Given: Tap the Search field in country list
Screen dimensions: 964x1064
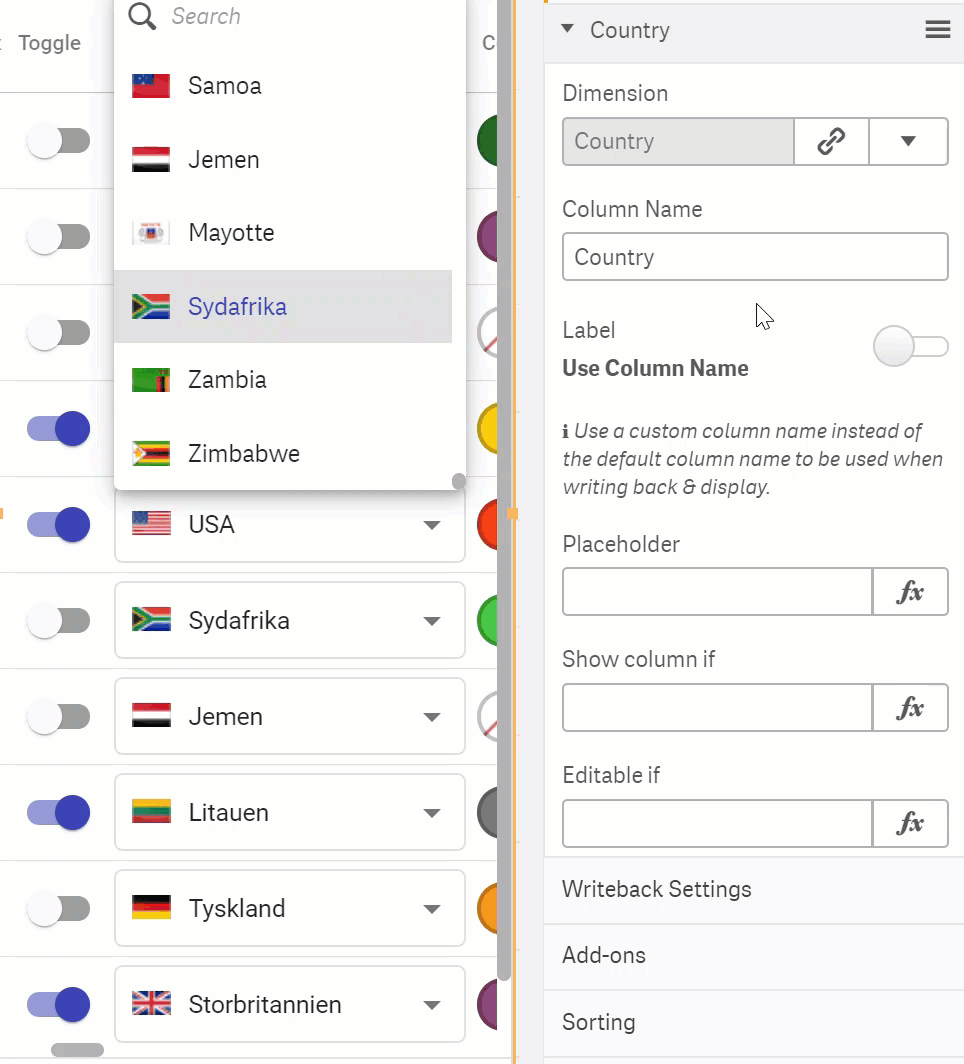Looking at the screenshot, I should click(x=300, y=17).
